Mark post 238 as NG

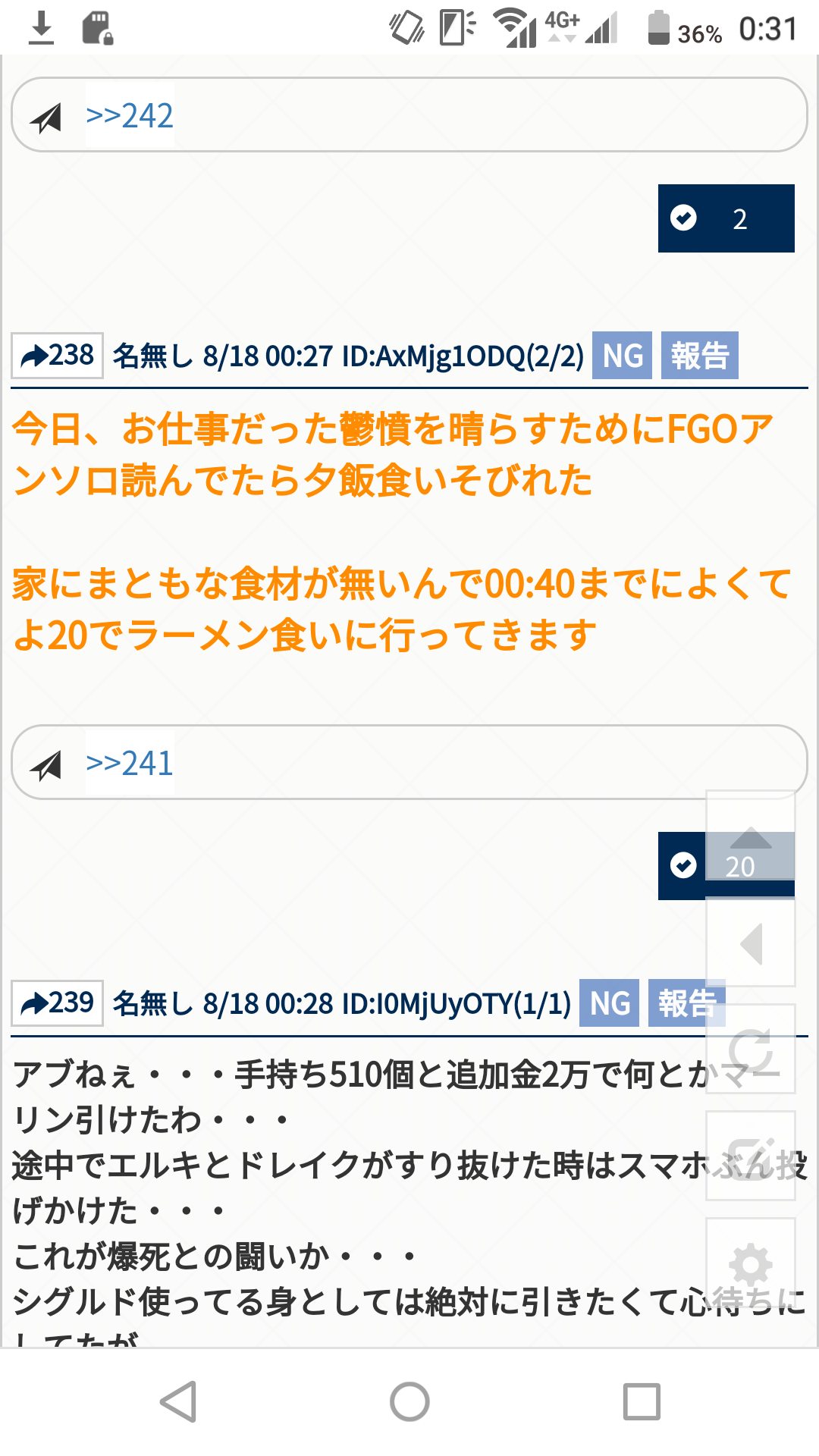coord(622,356)
